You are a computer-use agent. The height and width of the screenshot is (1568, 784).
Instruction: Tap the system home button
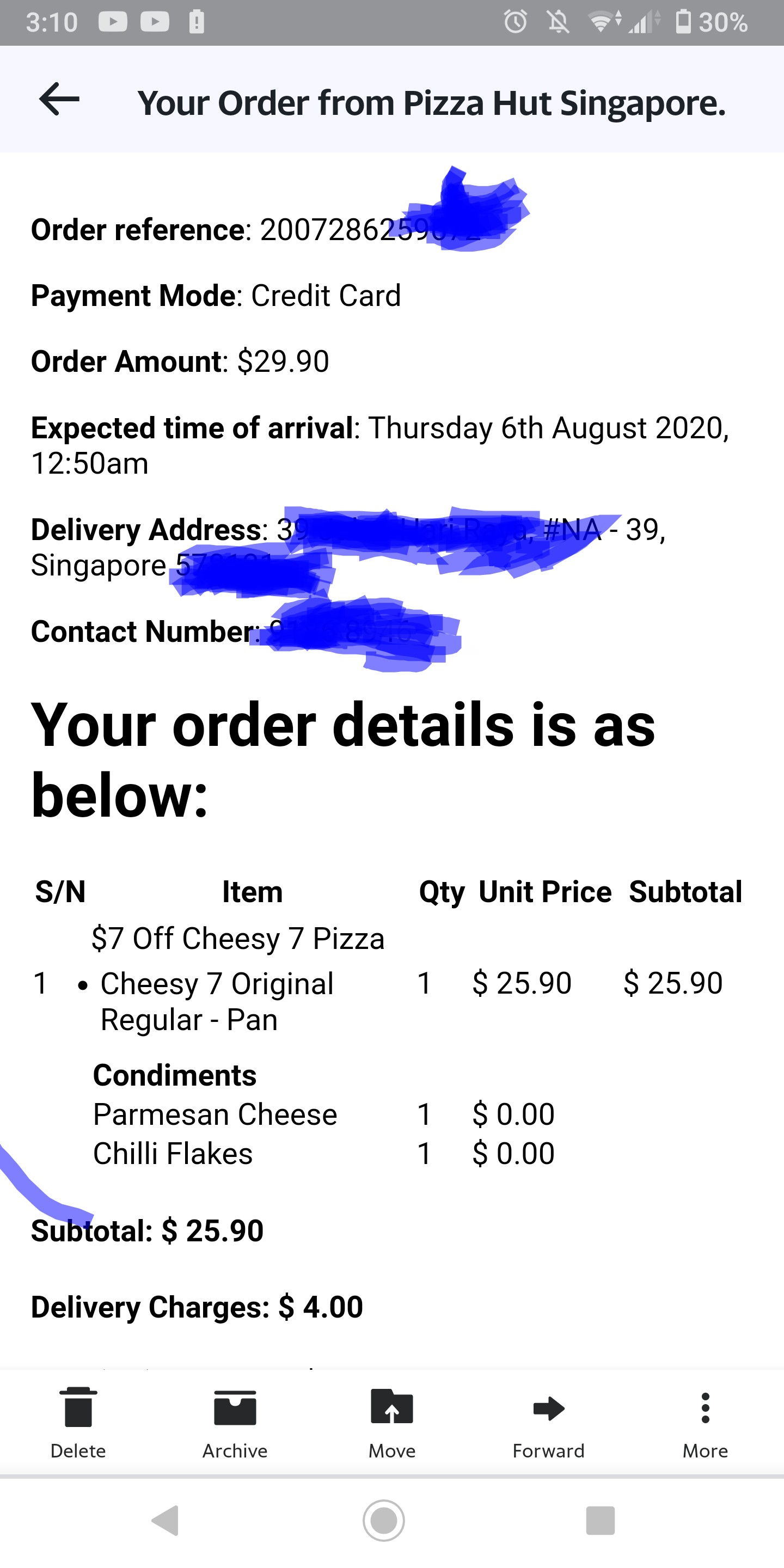point(383,1521)
